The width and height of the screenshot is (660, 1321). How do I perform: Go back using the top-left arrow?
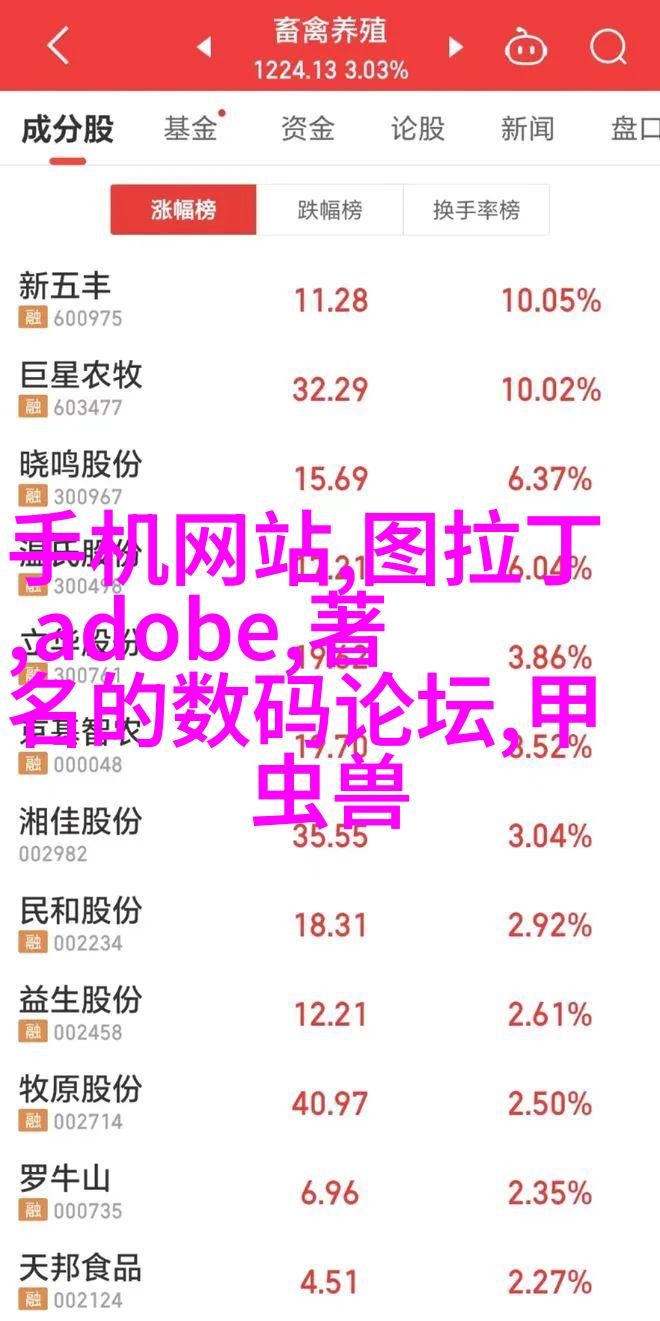point(58,45)
